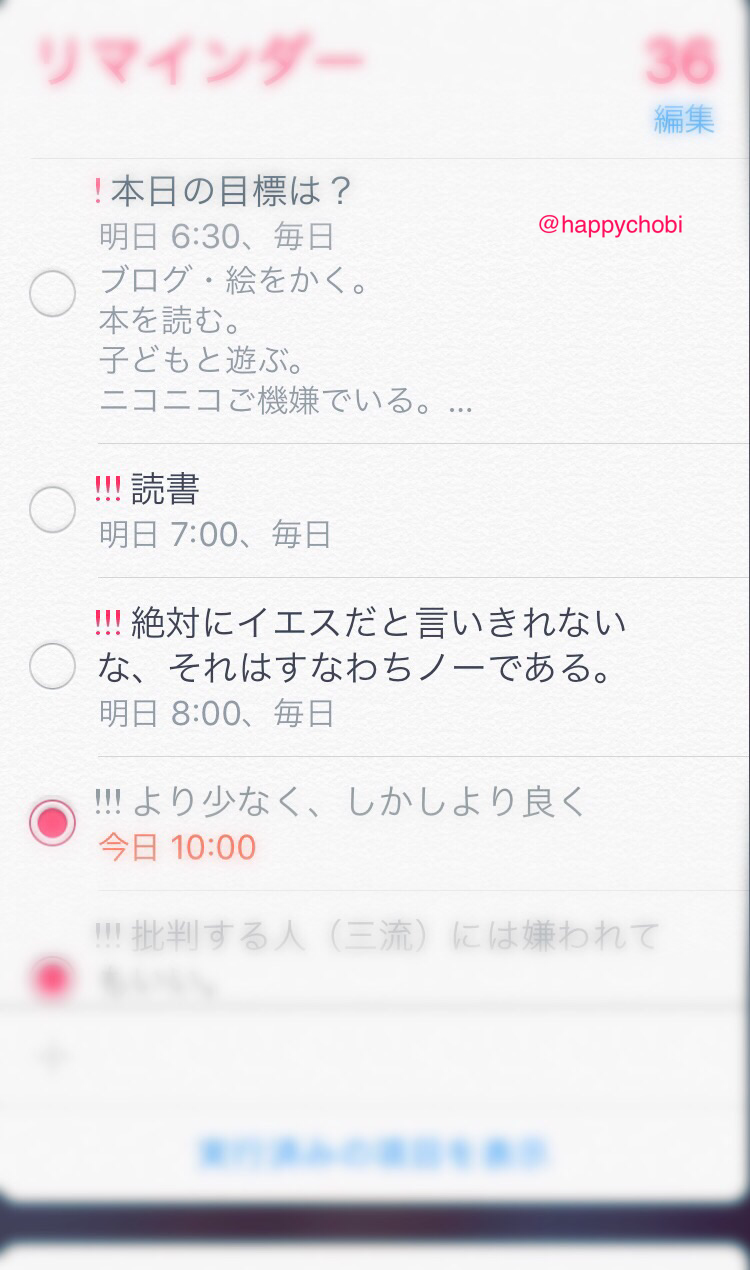Screen dimensions: 750x1270
Task: Open the 読書 reminder text for editing
Action: coord(166,489)
